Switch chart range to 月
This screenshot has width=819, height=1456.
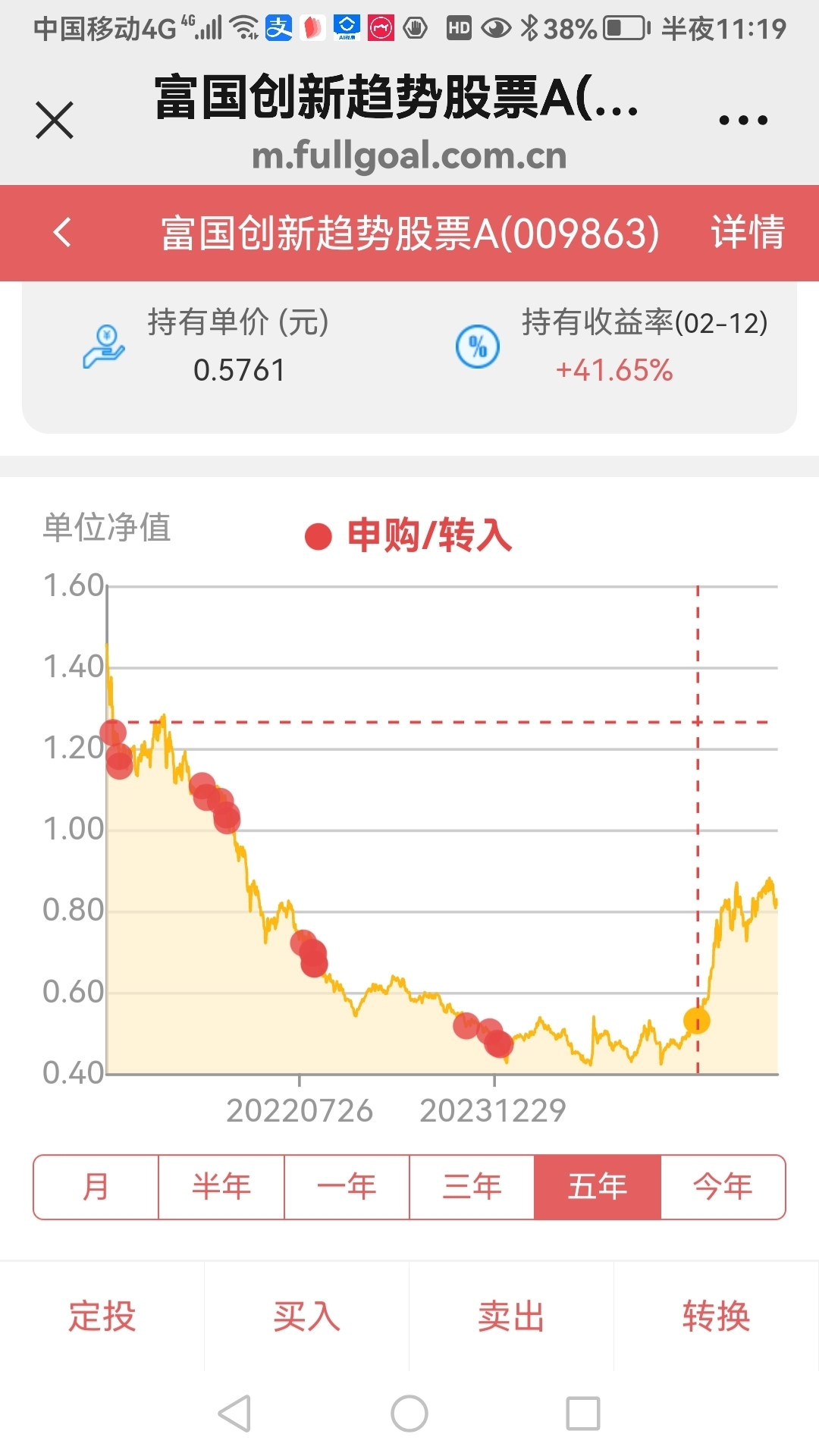96,1187
